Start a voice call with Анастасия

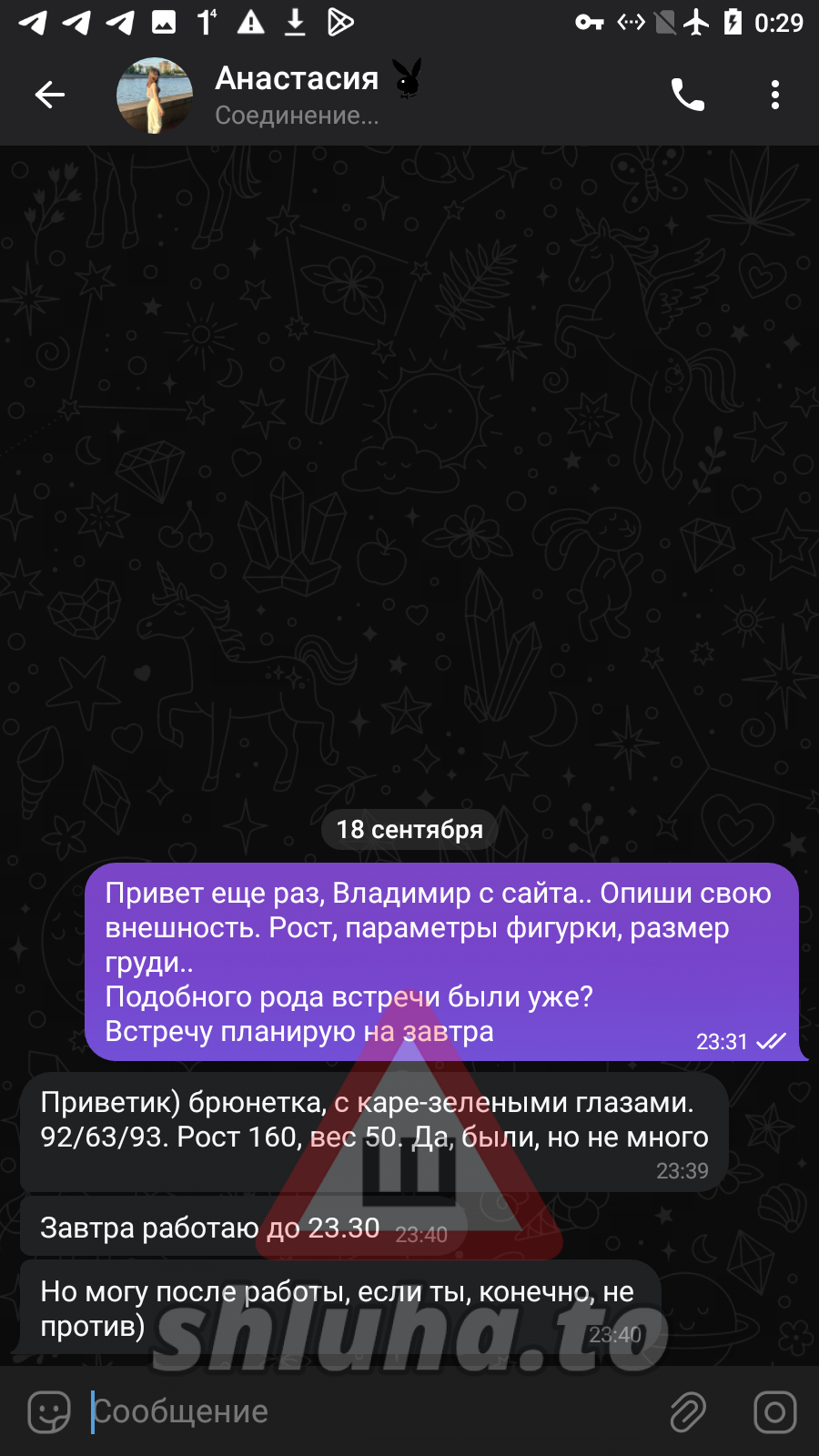688,95
